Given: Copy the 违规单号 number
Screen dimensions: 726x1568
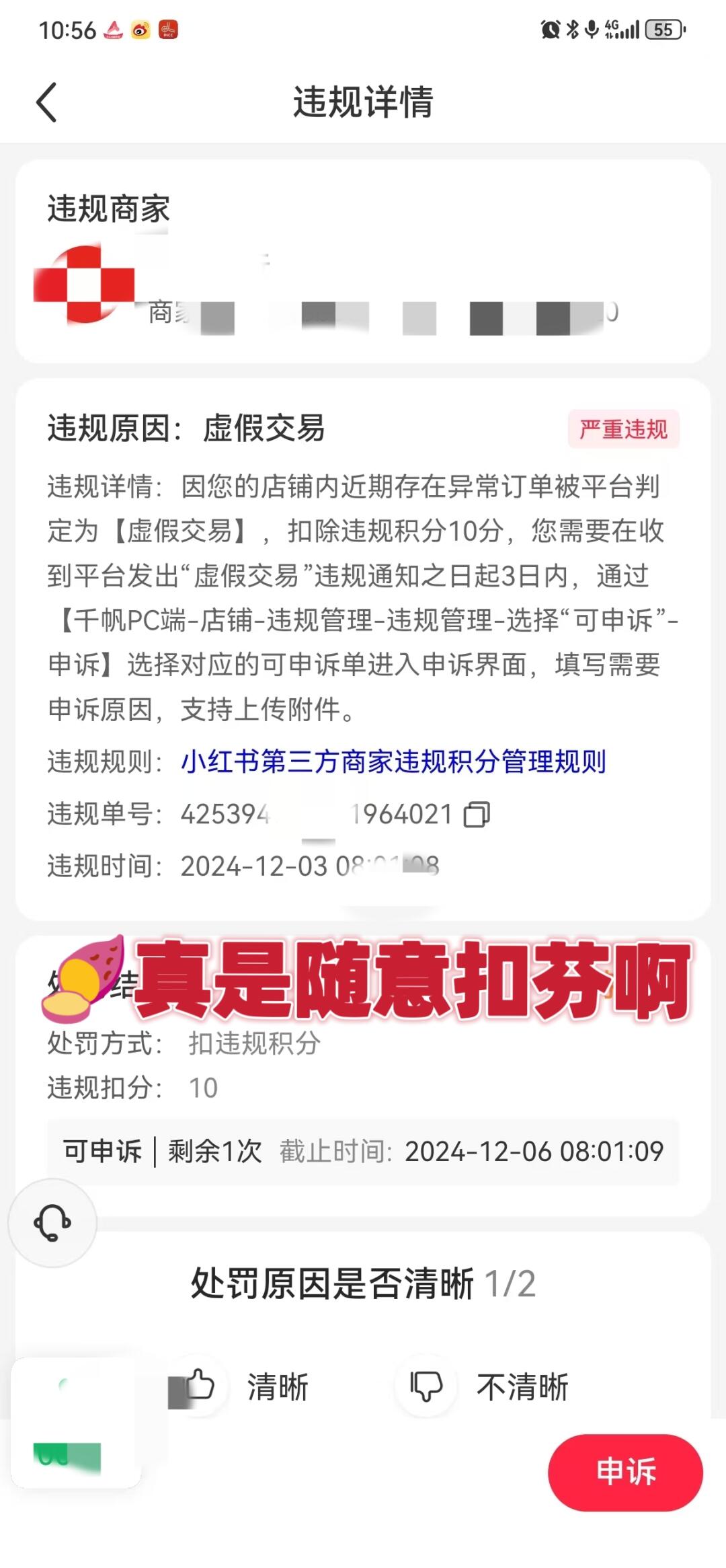Looking at the screenshot, I should pos(477,815).
